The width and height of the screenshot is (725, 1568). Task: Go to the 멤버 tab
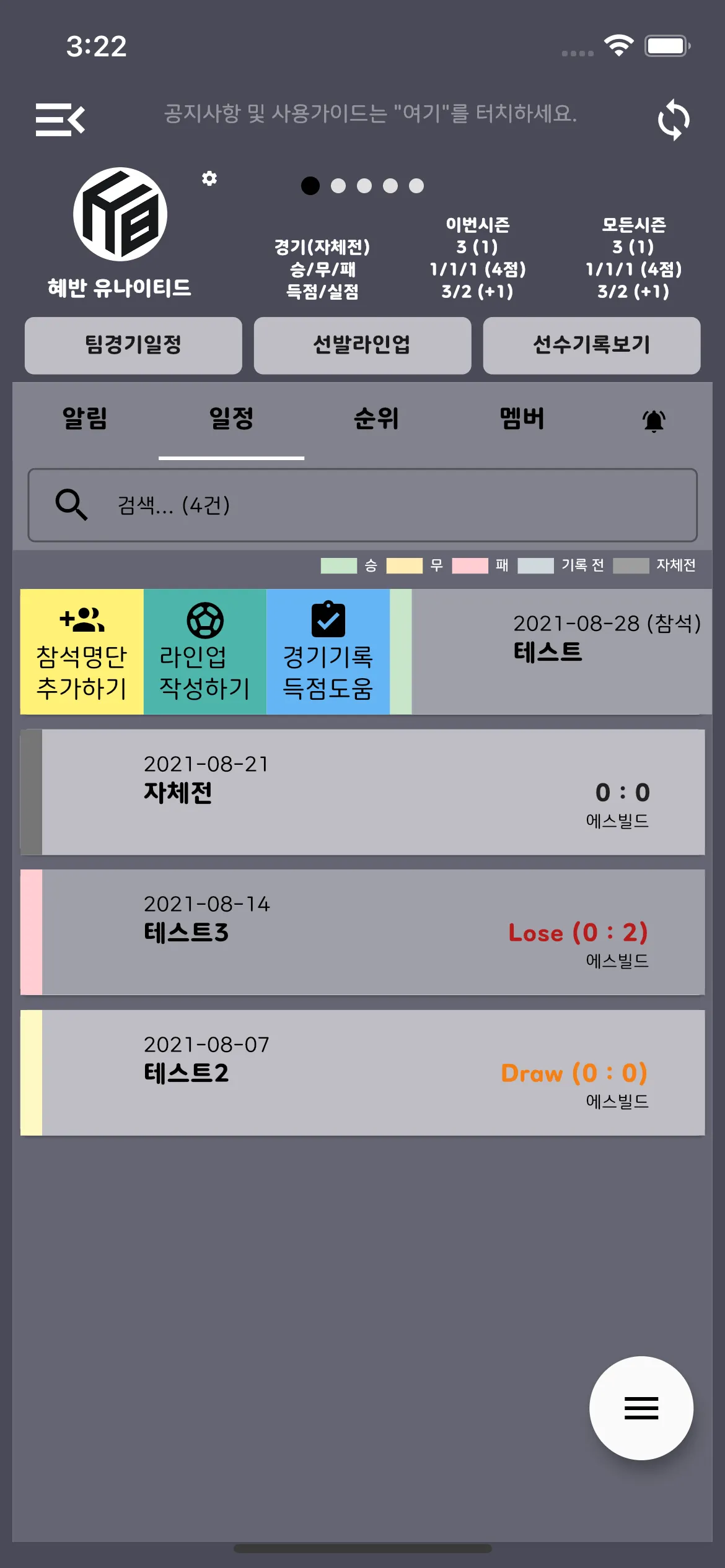pos(522,419)
